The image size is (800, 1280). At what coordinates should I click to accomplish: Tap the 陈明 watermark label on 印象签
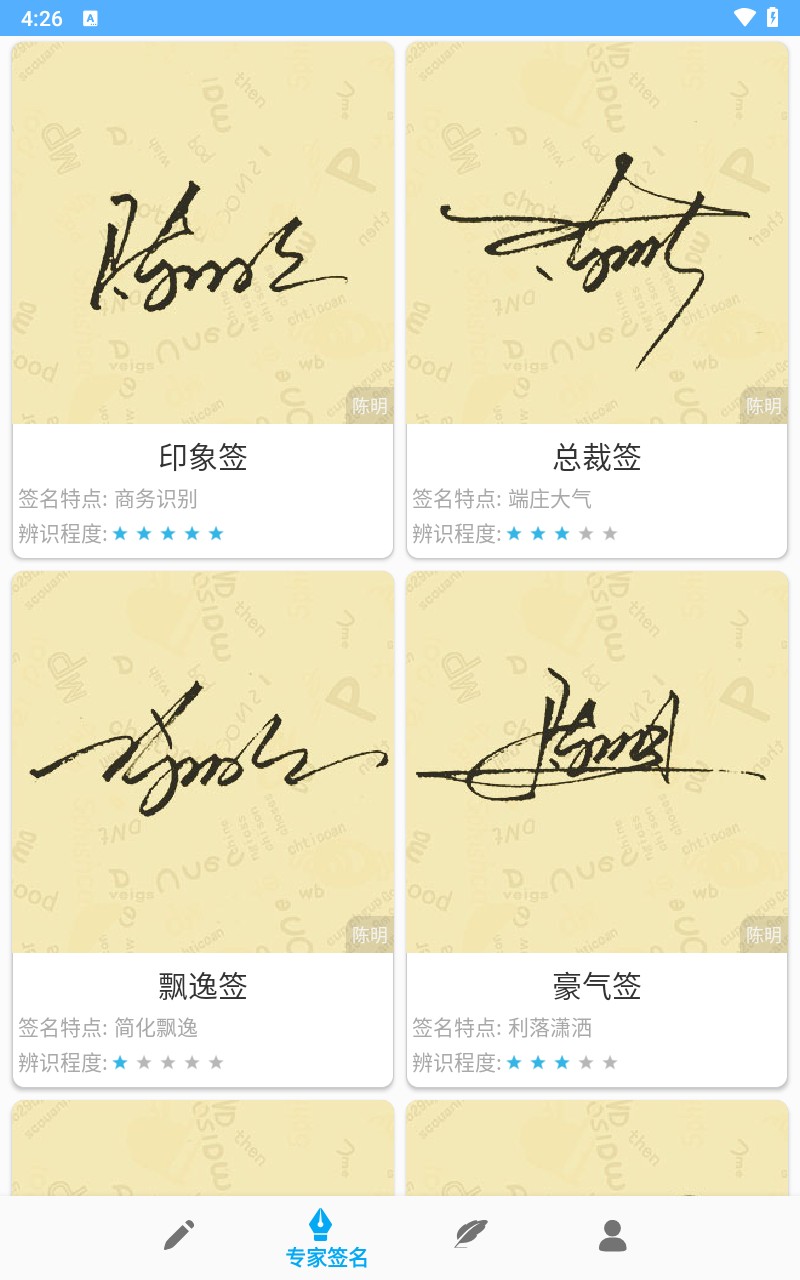(x=369, y=406)
